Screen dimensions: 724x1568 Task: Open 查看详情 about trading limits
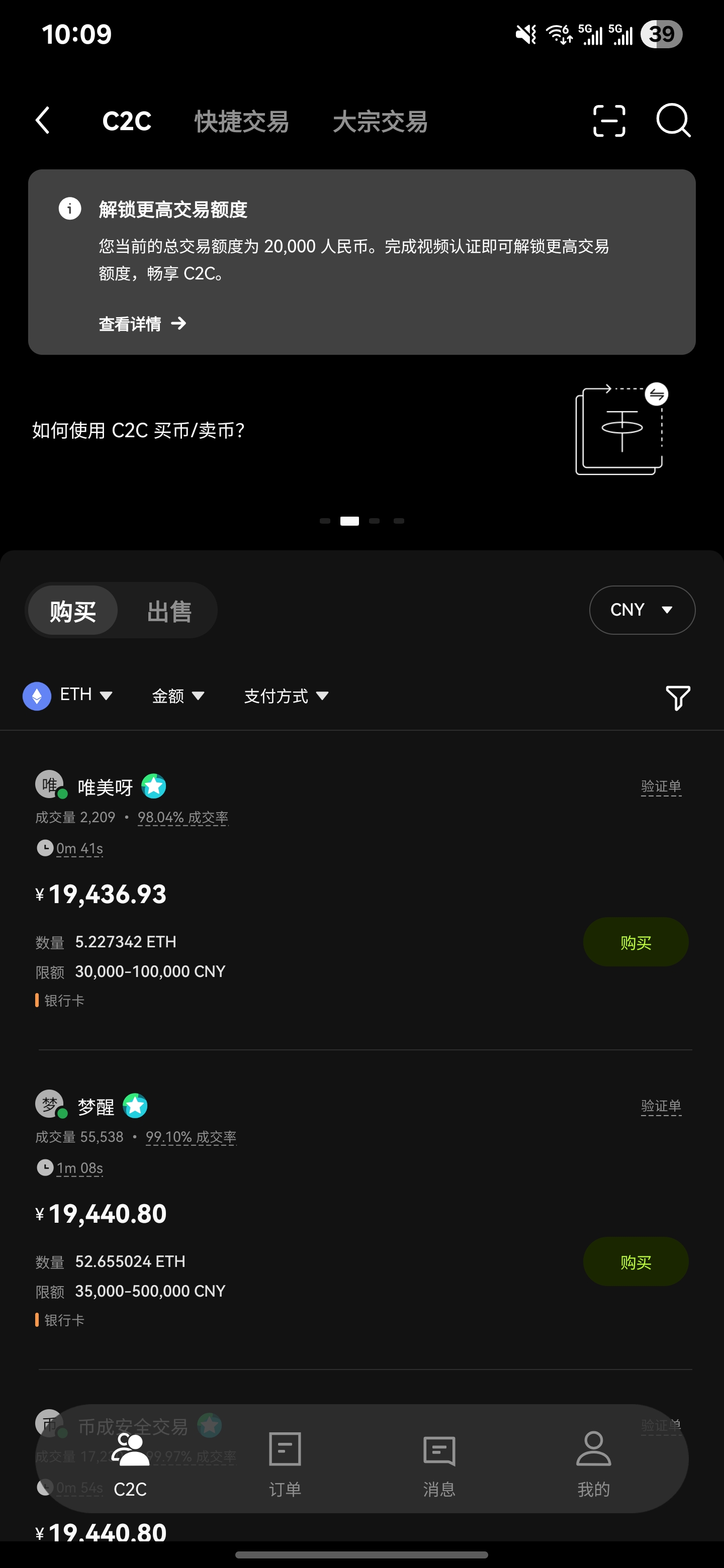142,323
